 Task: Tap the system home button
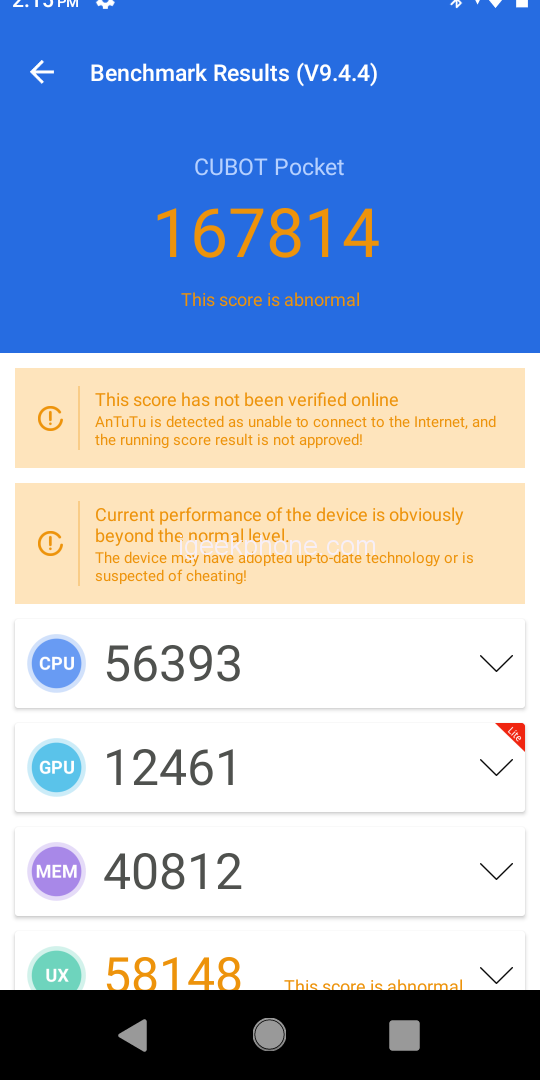point(269,1035)
